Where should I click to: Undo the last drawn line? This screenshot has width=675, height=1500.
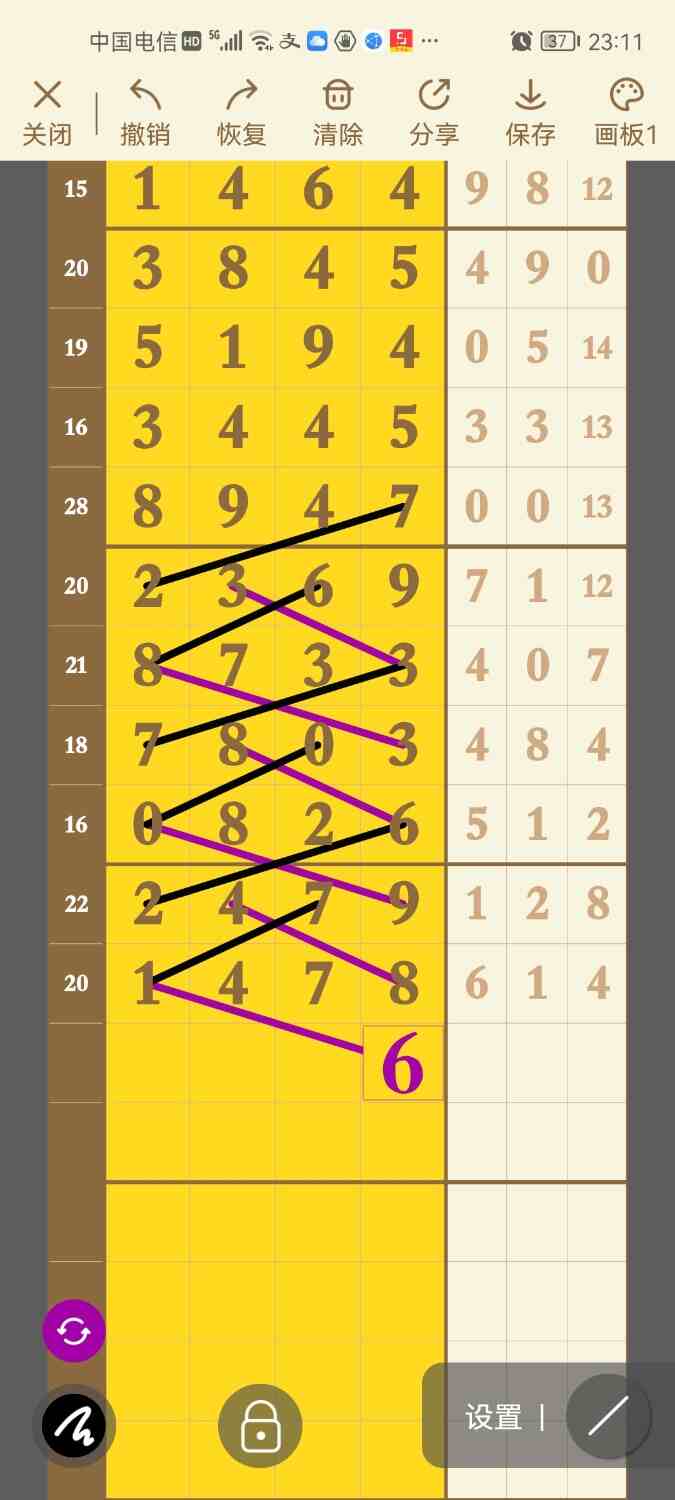click(145, 113)
